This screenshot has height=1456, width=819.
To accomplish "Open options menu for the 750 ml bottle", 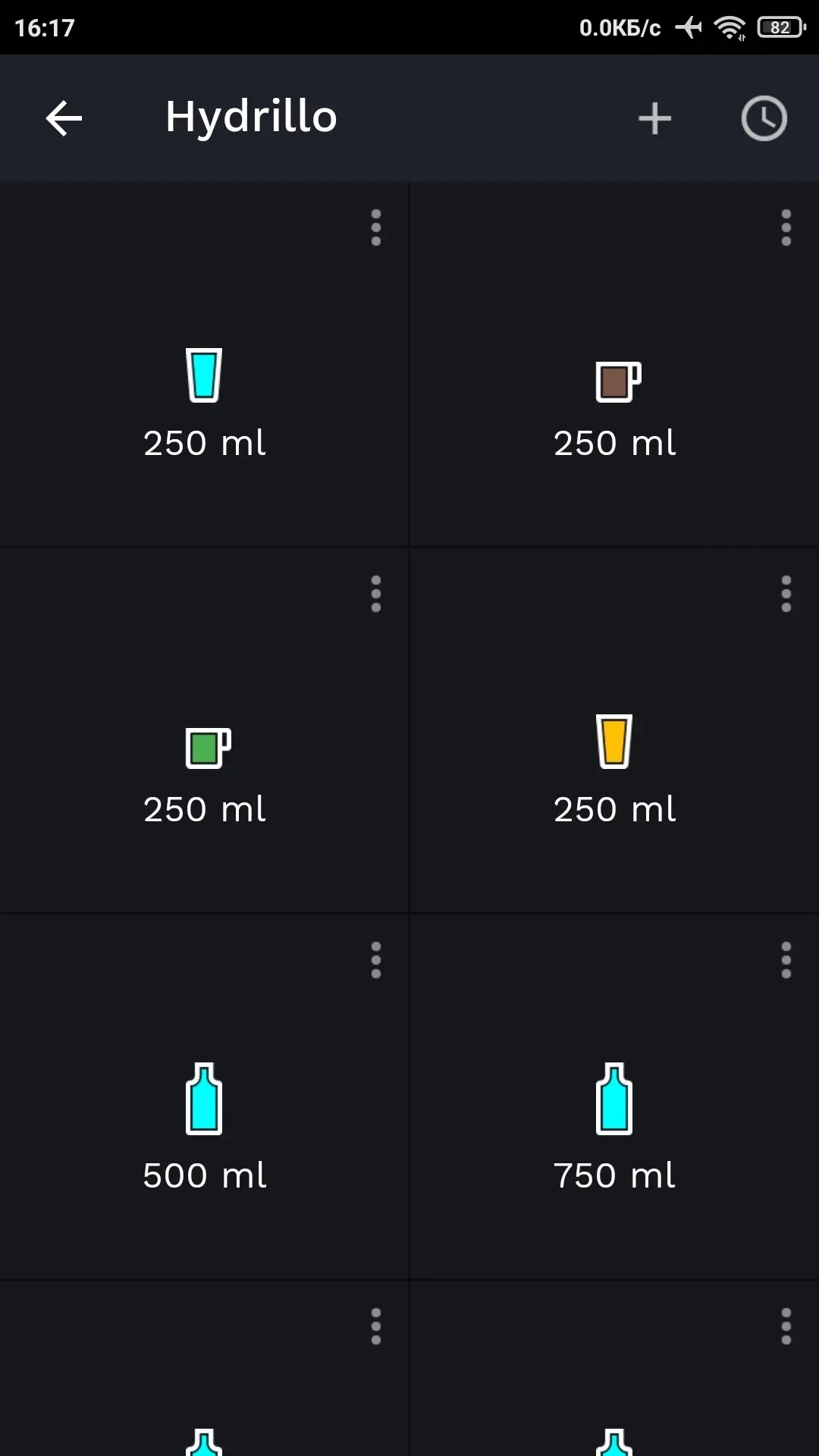I will click(786, 960).
